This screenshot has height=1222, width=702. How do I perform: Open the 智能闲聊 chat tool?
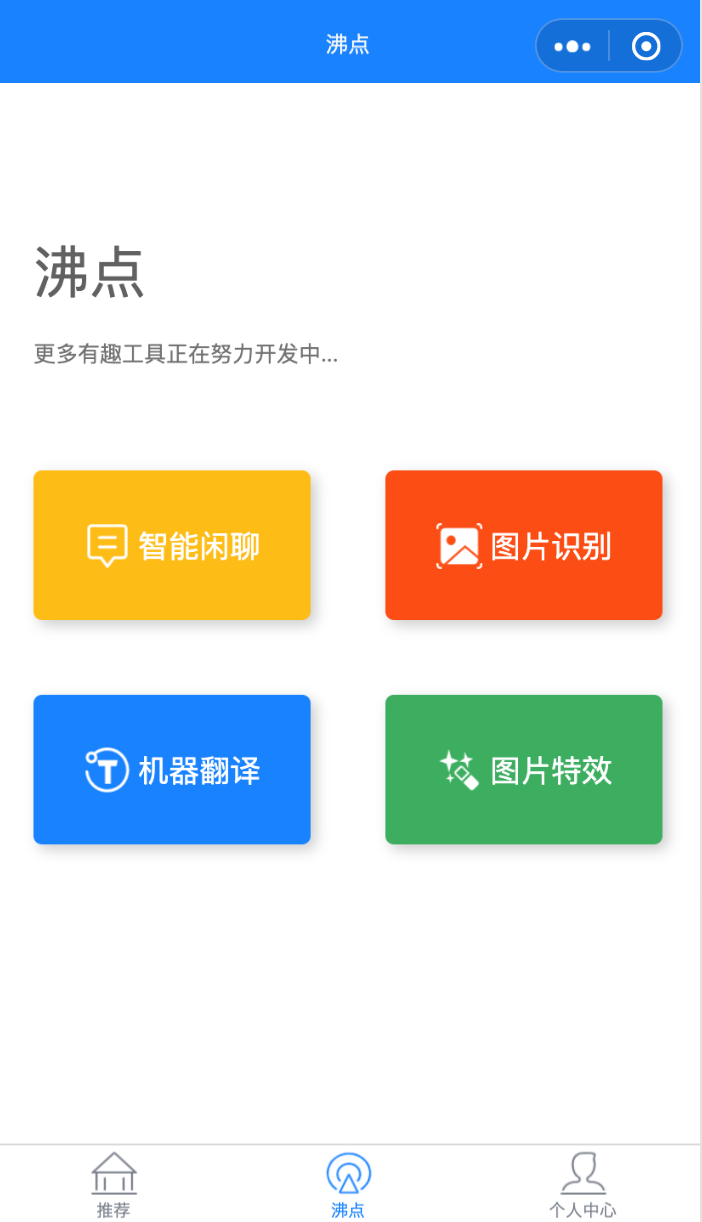[172, 545]
